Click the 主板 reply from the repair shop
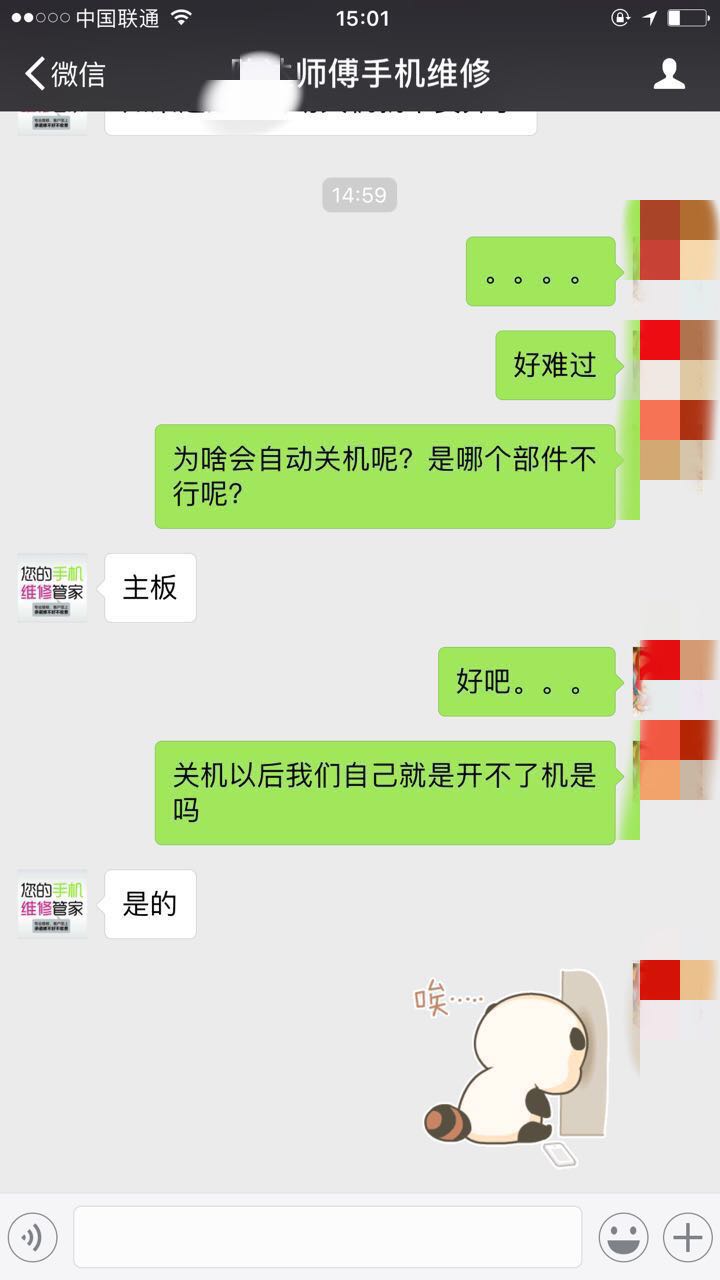 click(x=149, y=588)
